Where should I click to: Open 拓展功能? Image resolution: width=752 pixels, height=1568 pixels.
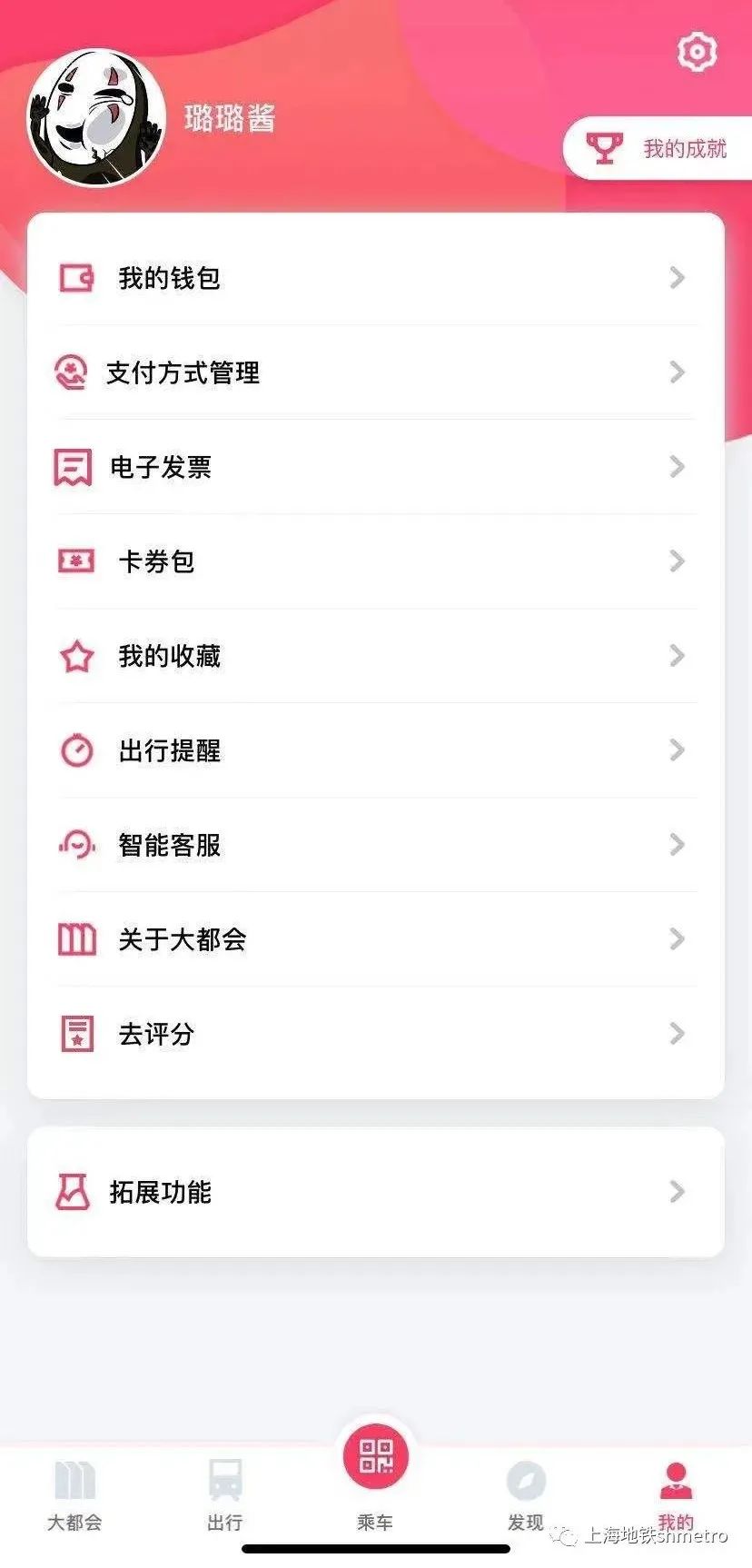[x=375, y=1192]
